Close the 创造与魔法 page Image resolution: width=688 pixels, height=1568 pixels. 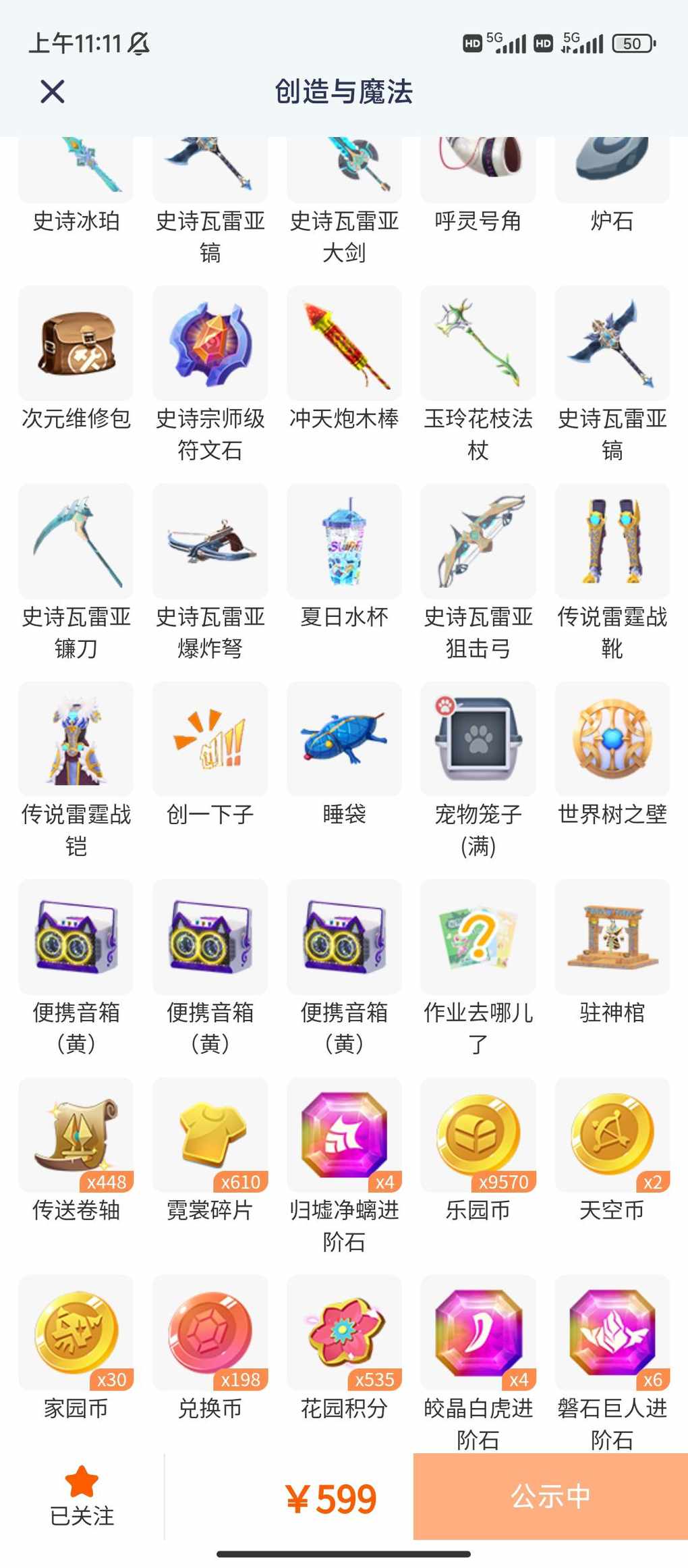click(x=52, y=91)
